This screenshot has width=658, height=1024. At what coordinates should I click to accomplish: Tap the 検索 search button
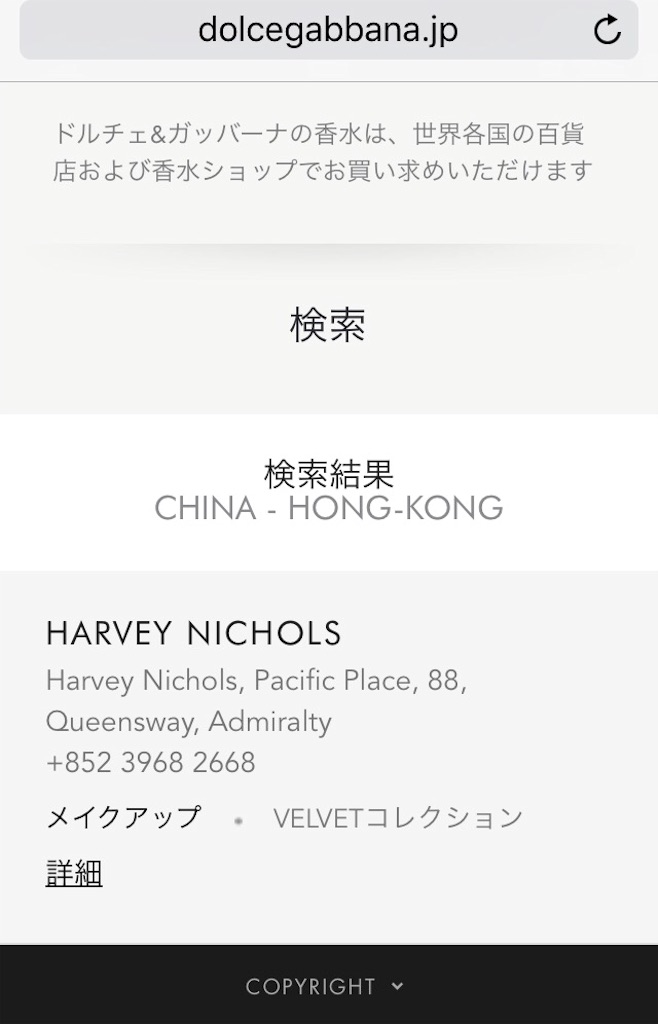point(328,325)
